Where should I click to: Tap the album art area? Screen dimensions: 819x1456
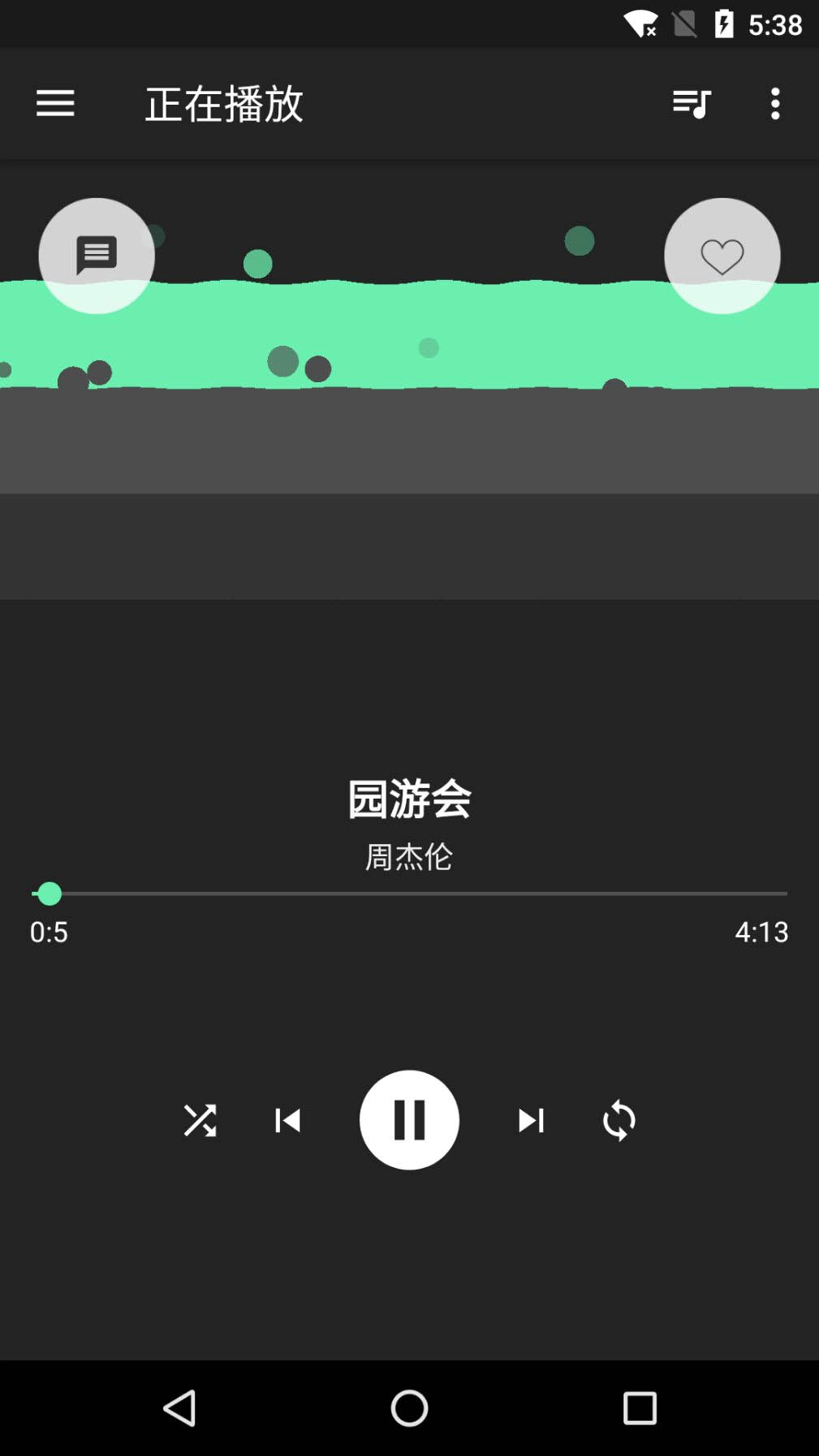point(409,381)
